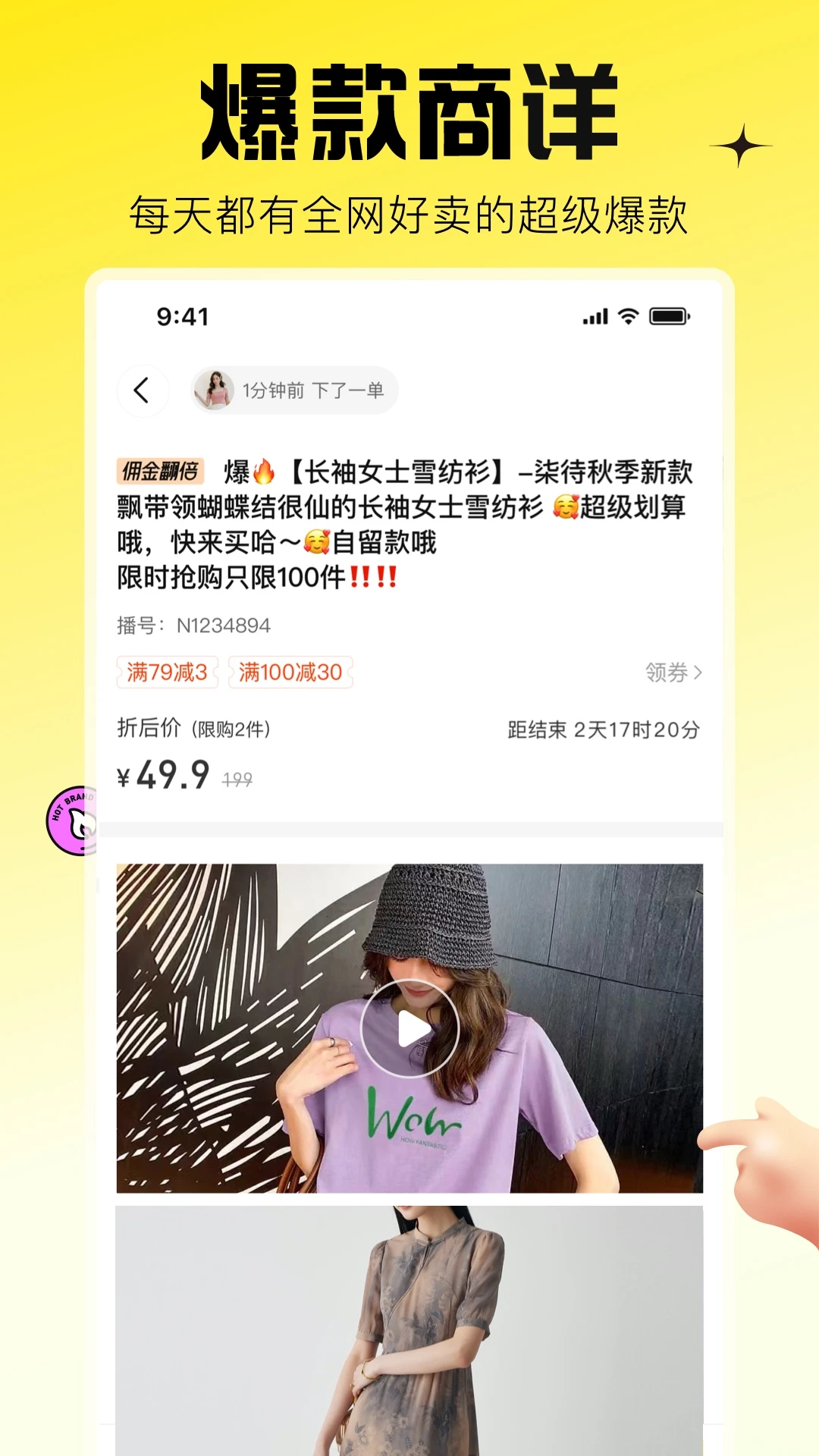819x1456 pixels.
Task: Toggle the 佣金翻倍 commission badge
Action: pyautogui.click(x=160, y=472)
